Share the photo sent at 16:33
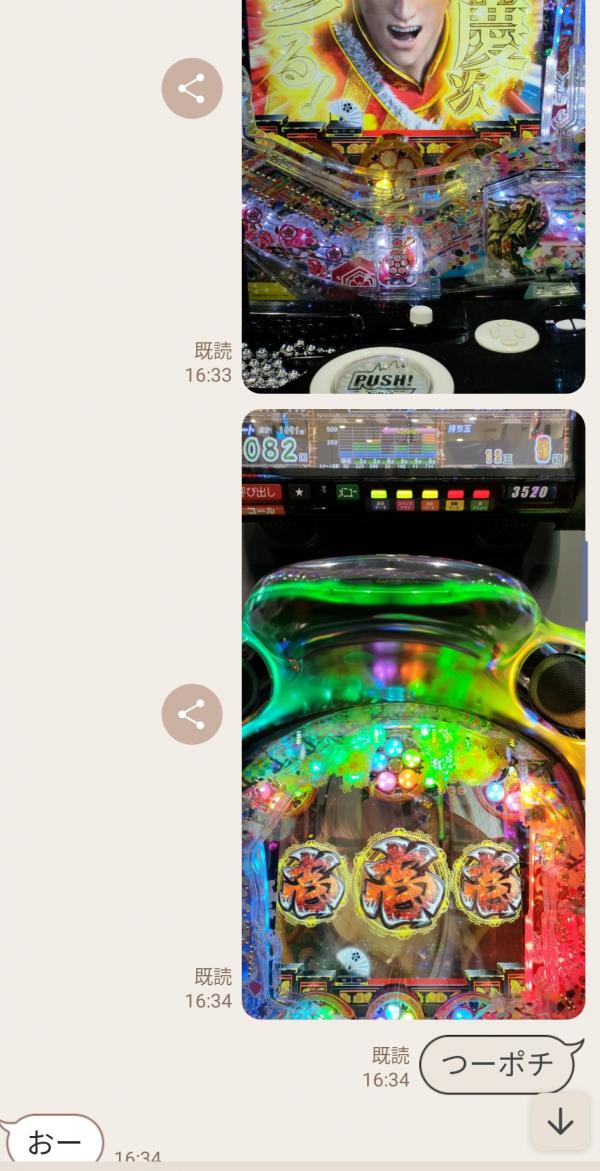Viewport: 600px width, 1171px height. point(191,89)
